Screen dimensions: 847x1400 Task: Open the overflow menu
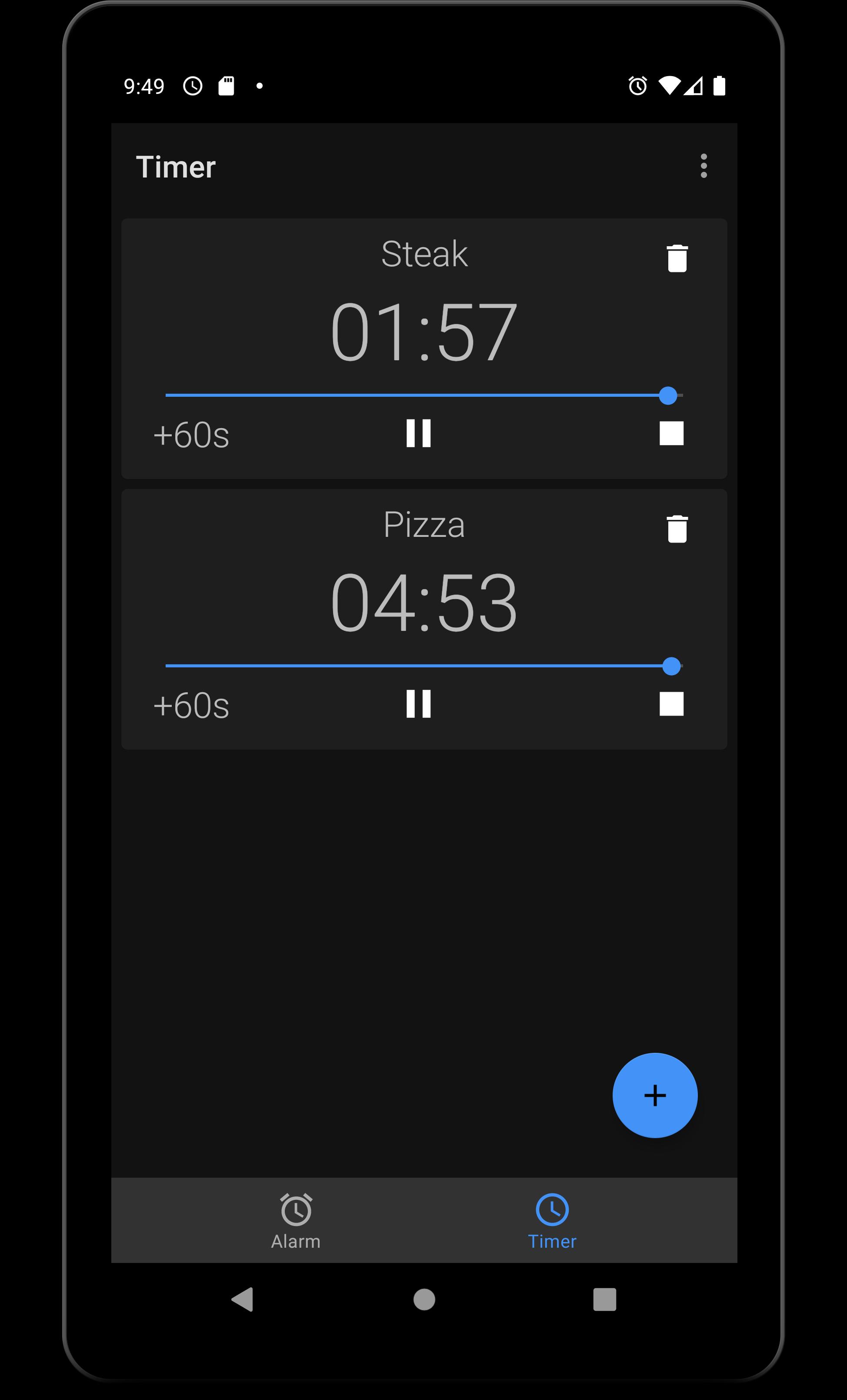click(x=704, y=166)
